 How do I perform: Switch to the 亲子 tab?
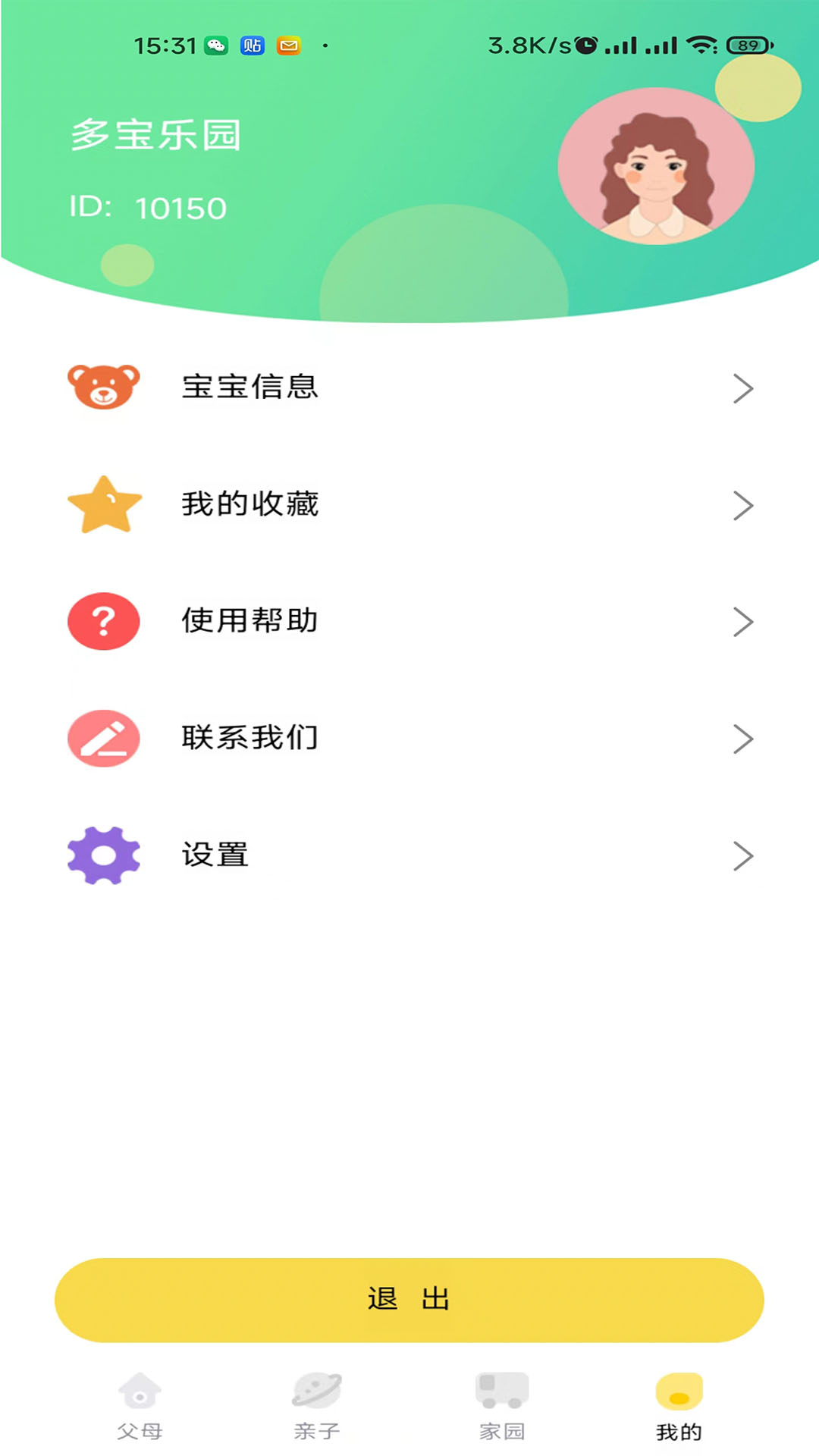pos(317,1407)
